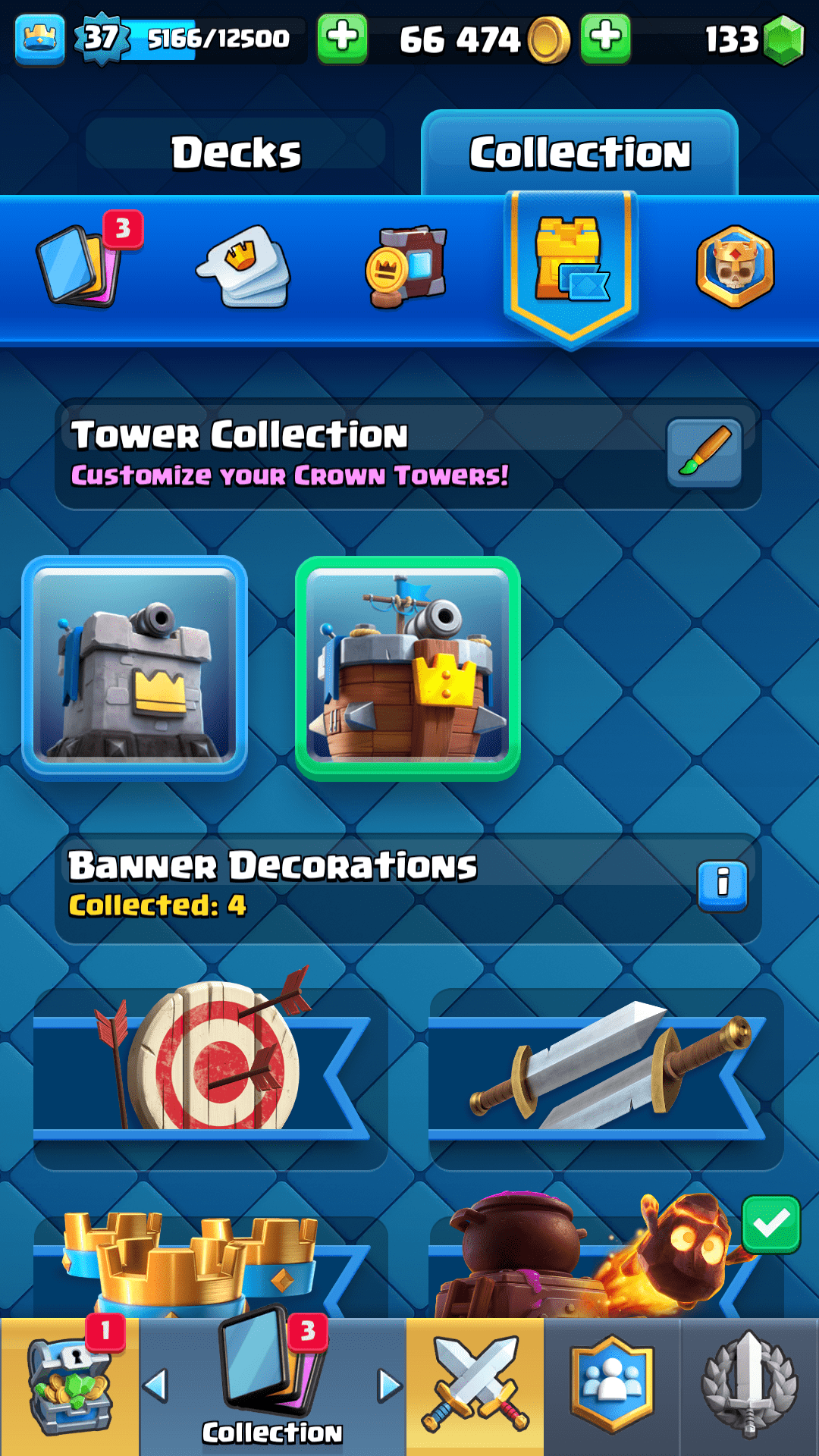Open the skull badge section
Image resolution: width=819 pixels, height=1456 pixels.
(735, 267)
